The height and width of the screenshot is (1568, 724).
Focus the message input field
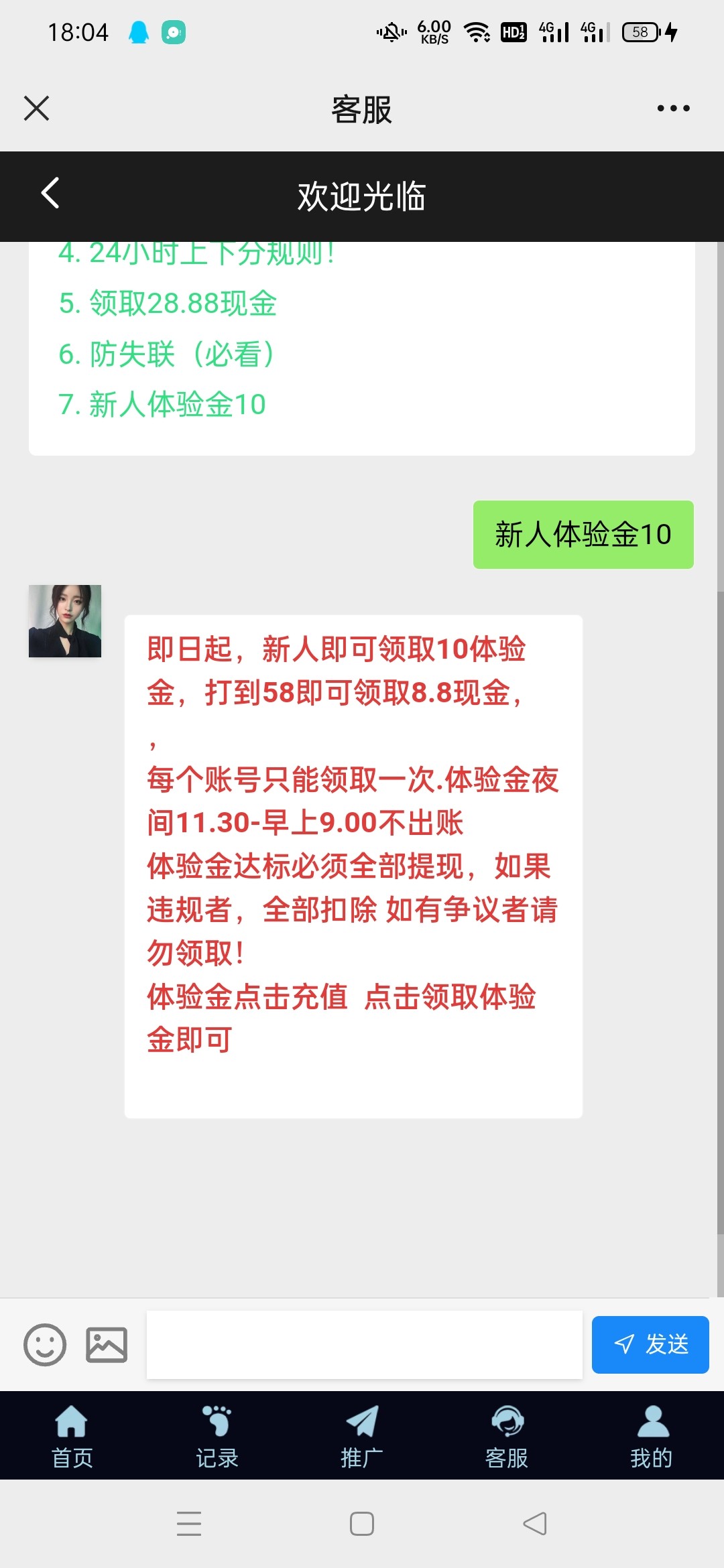tap(364, 1344)
